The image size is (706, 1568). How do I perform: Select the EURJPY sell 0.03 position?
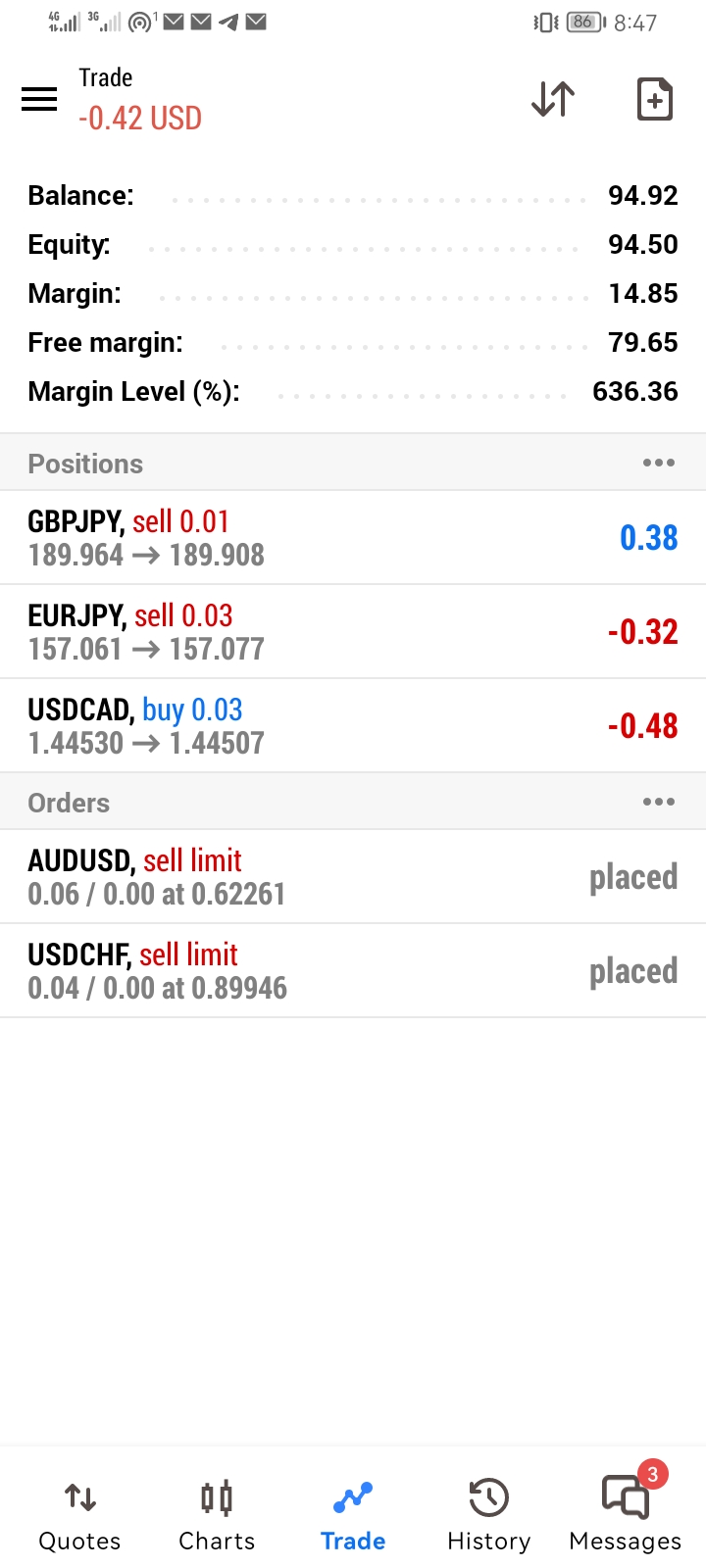[x=353, y=631]
